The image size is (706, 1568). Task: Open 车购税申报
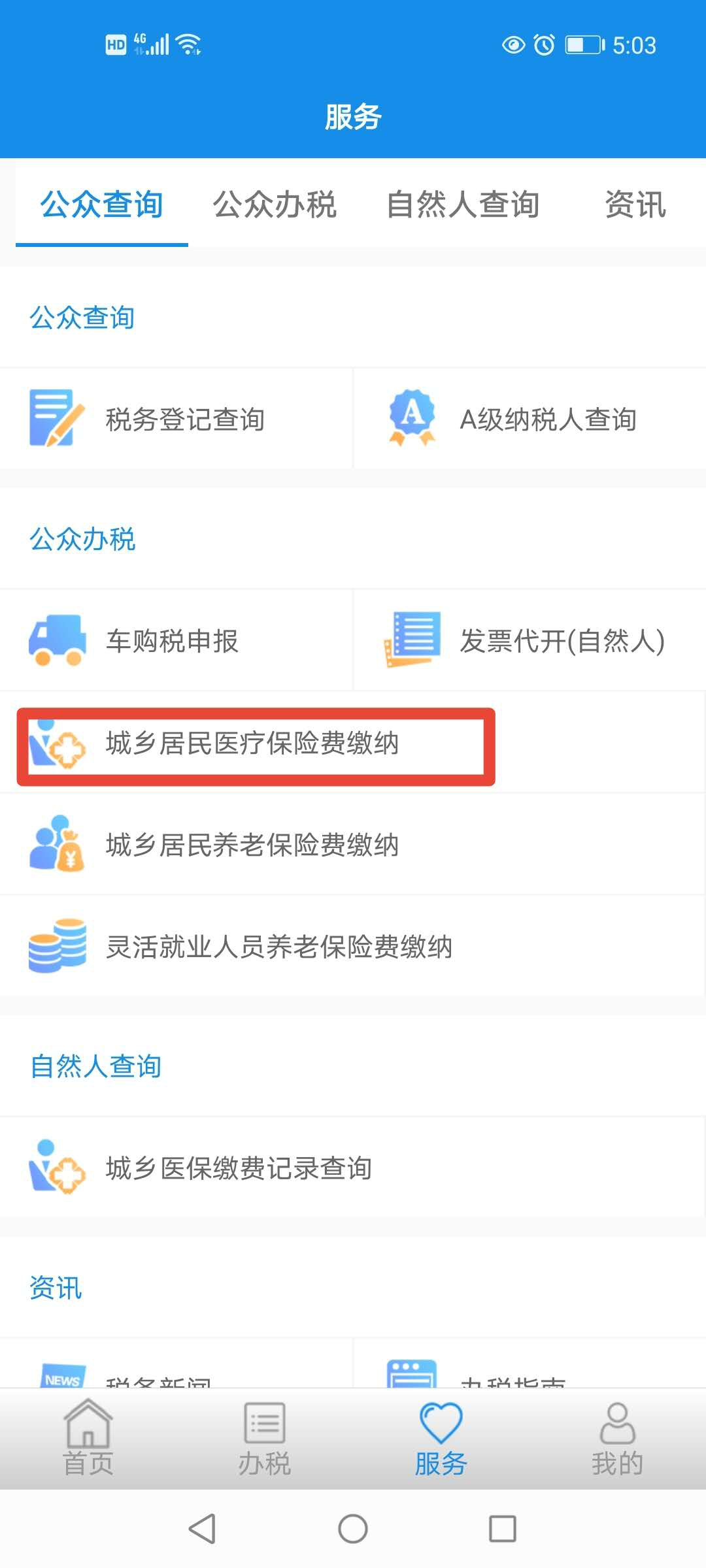176,640
